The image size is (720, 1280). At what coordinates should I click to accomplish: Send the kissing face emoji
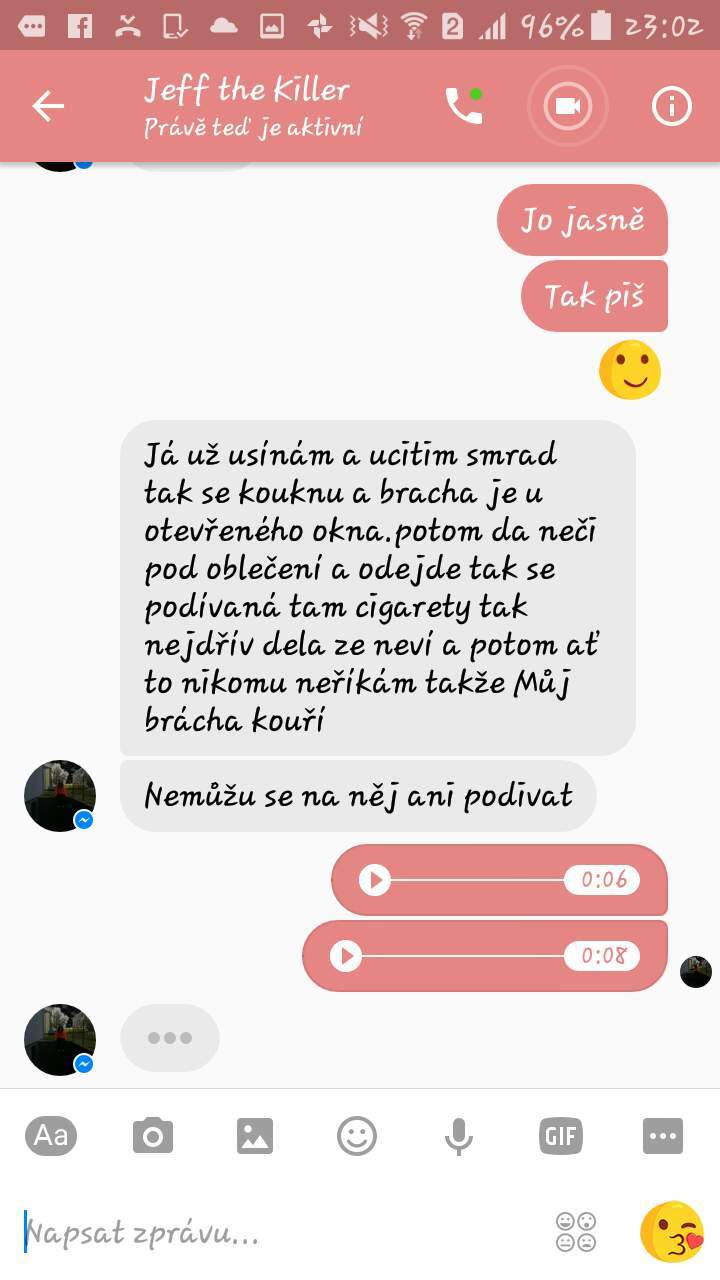tap(672, 1232)
